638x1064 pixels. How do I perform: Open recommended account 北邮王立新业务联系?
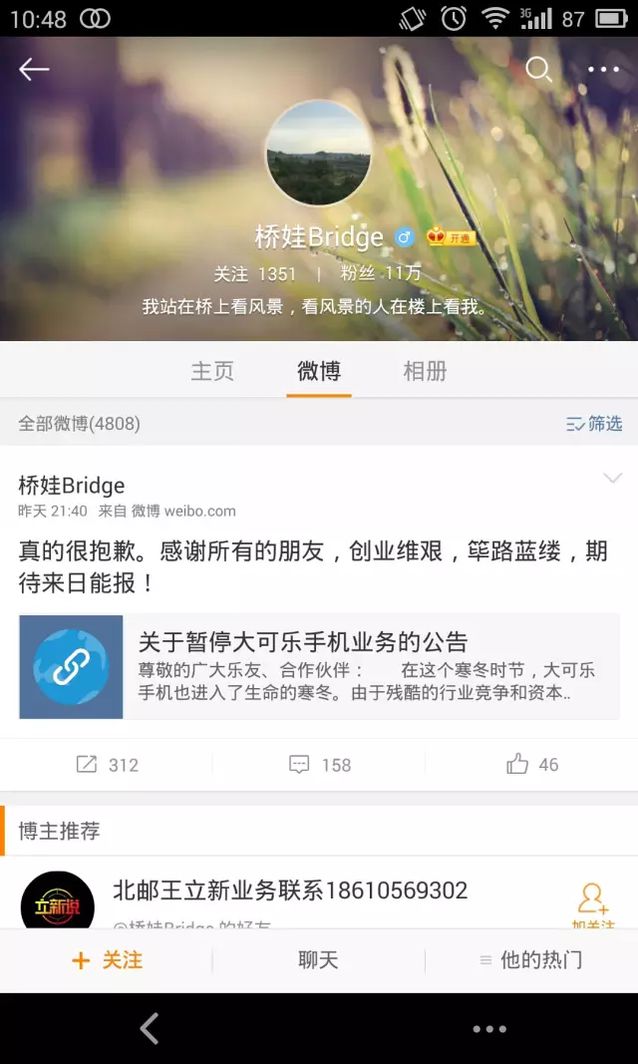(x=290, y=890)
